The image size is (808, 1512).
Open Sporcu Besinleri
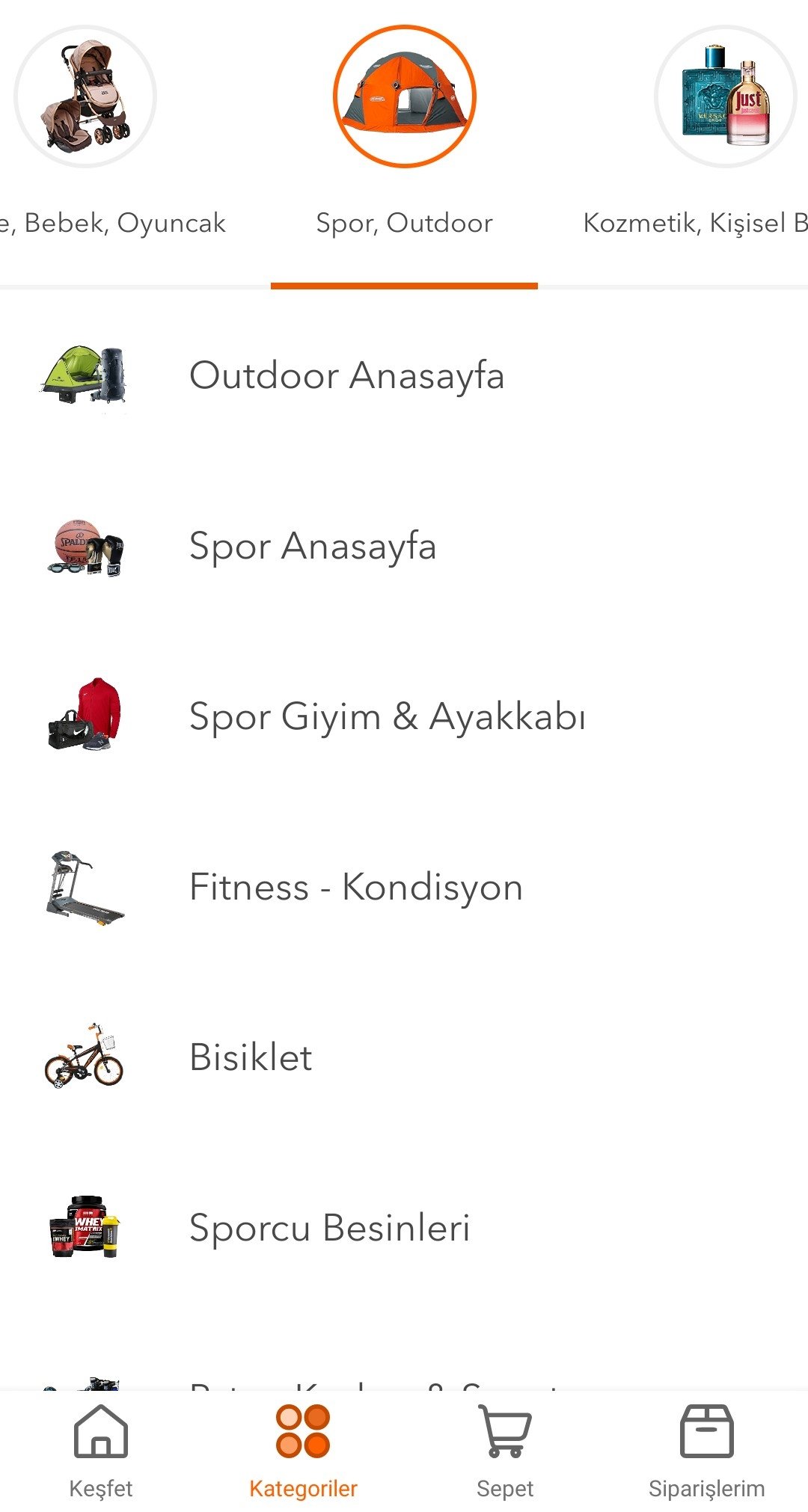point(404,1228)
